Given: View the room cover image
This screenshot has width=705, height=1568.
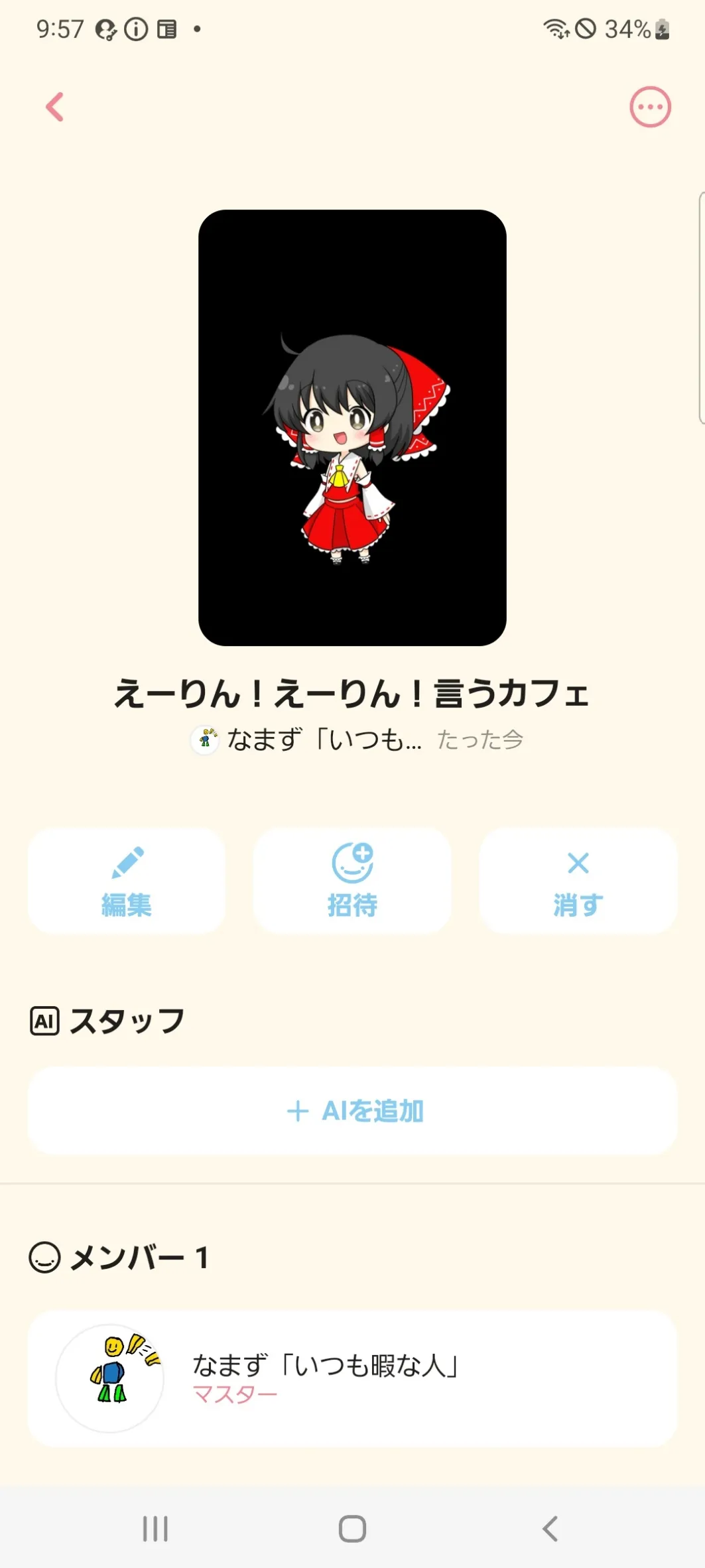Looking at the screenshot, I should point(352,428).
